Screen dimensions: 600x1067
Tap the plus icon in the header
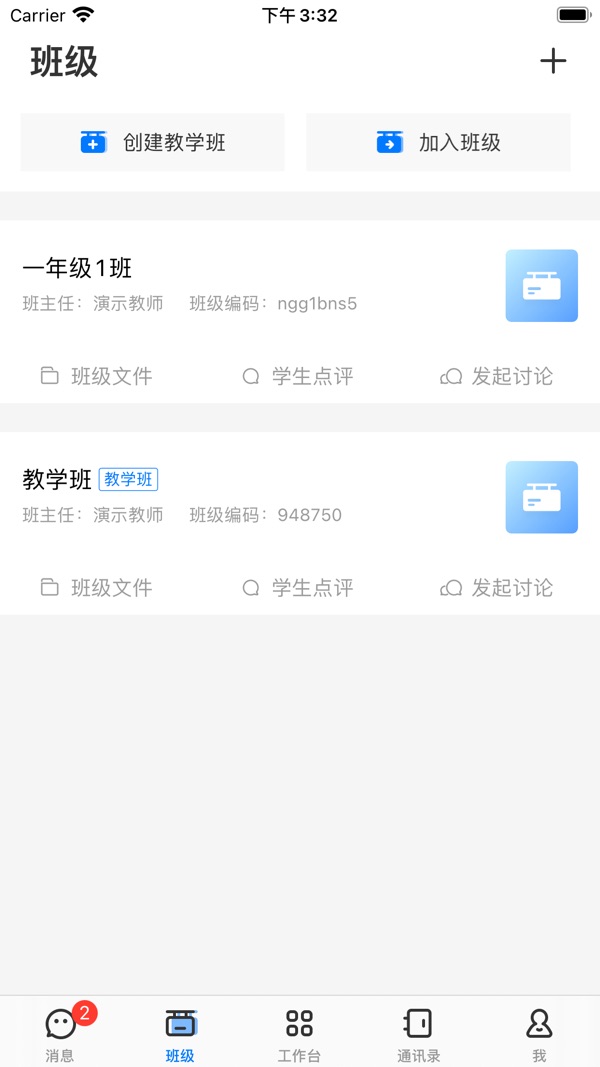[553, 61]
